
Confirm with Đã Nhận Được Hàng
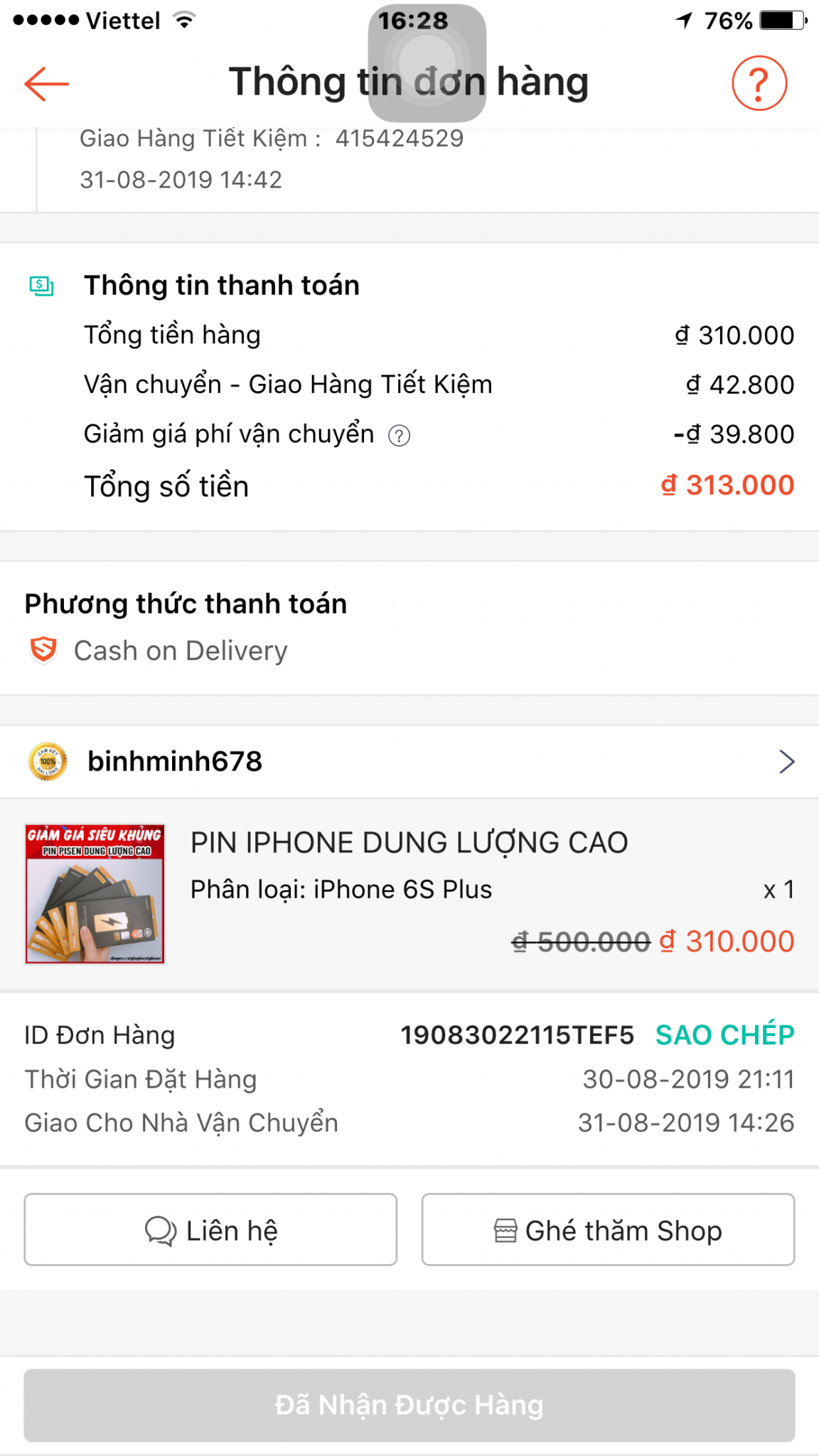(x=409, y=1406)
